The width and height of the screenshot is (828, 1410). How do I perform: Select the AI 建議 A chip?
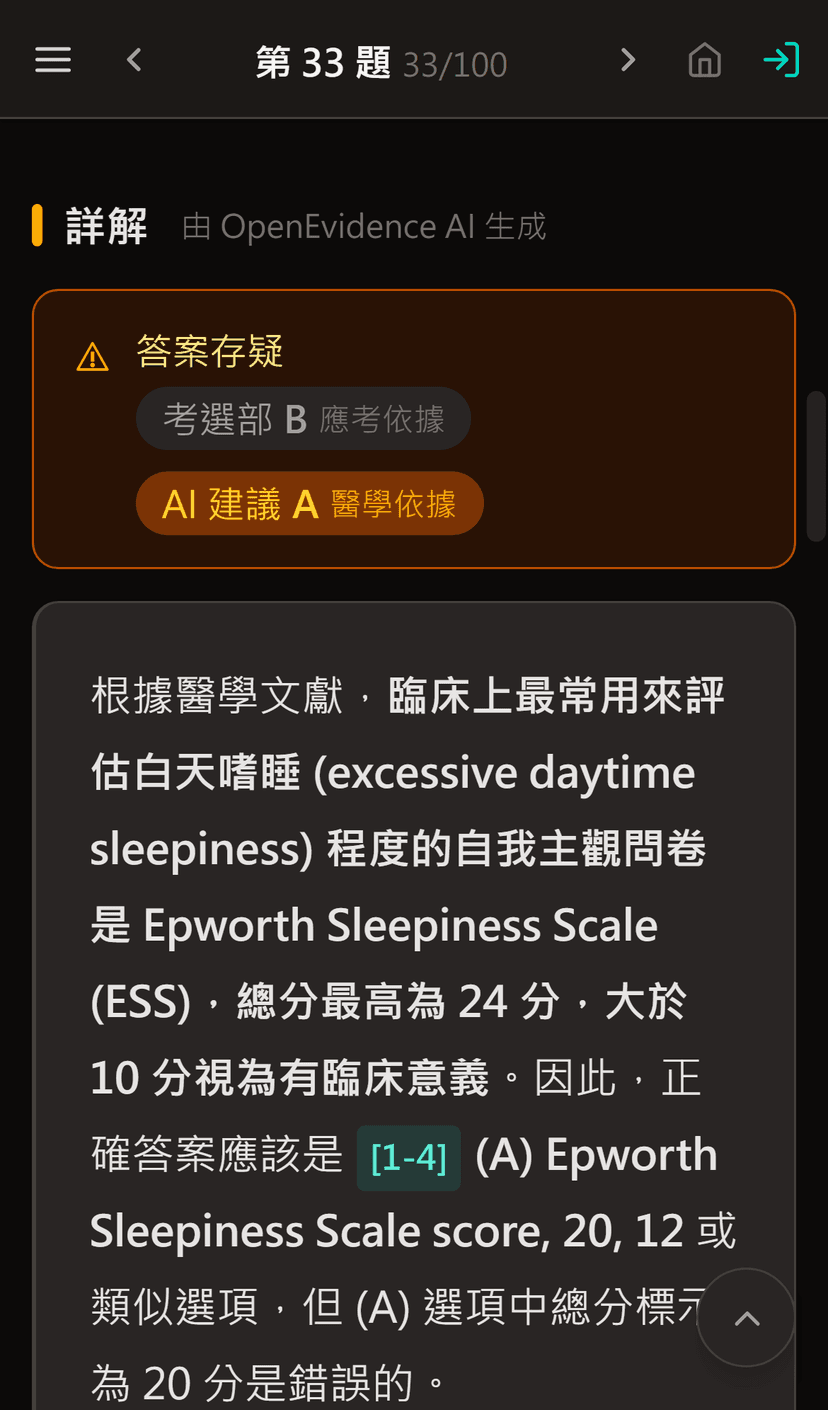point(309,504)
